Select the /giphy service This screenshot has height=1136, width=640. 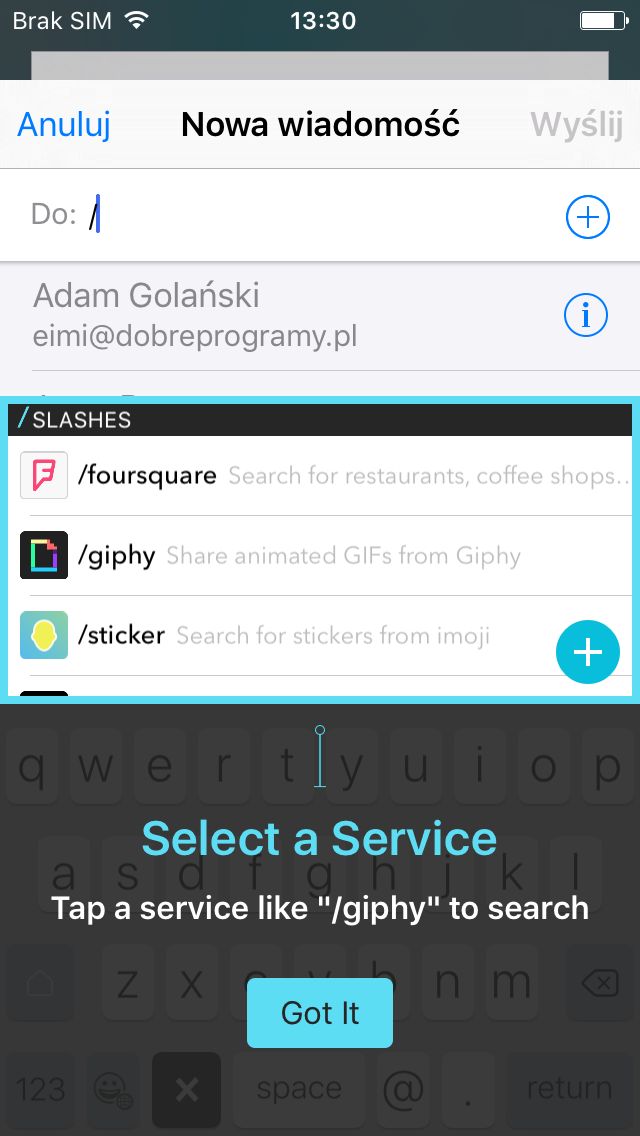[x=320, y=556]
